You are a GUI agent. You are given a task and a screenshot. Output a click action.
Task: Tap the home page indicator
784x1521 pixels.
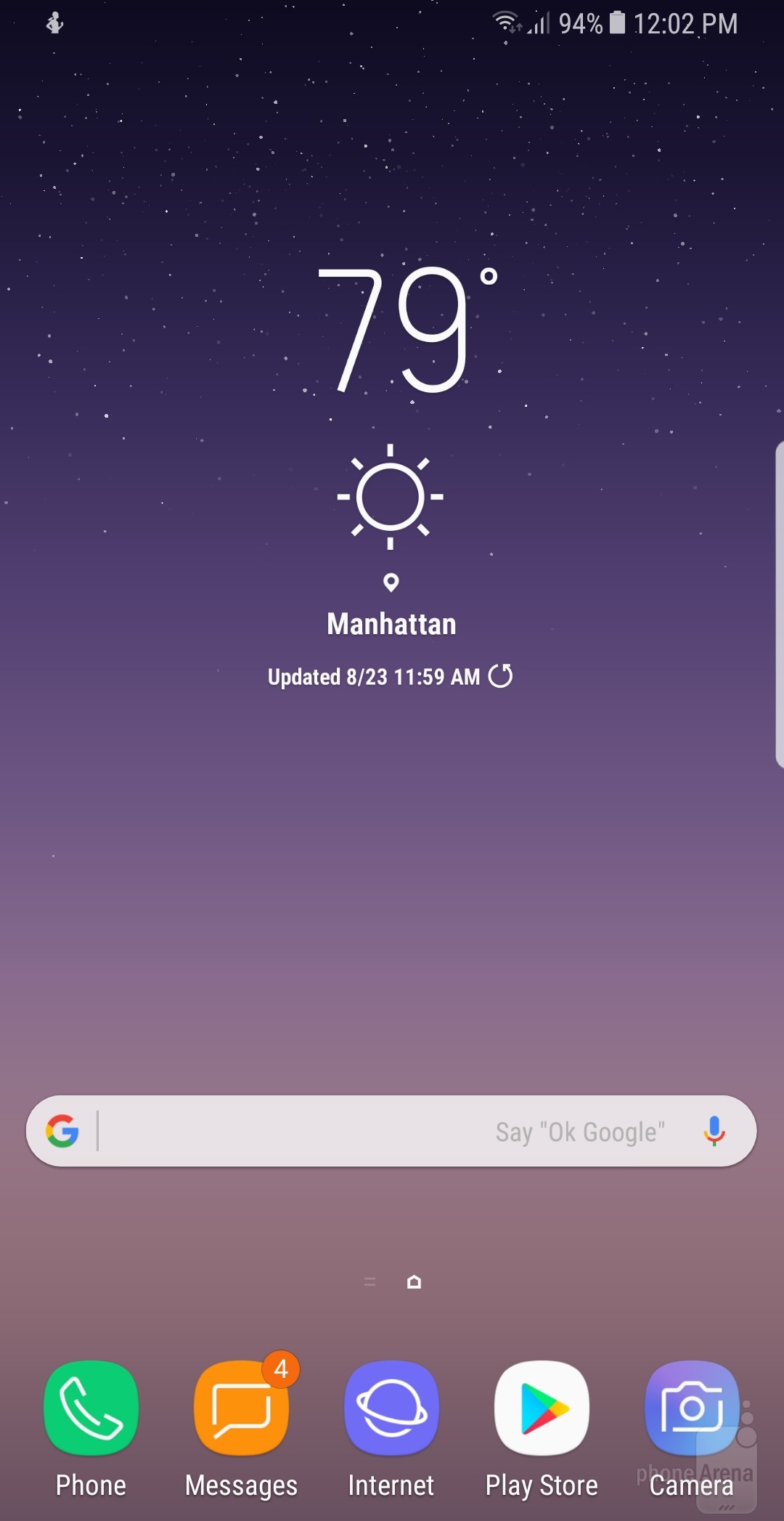414,1282
